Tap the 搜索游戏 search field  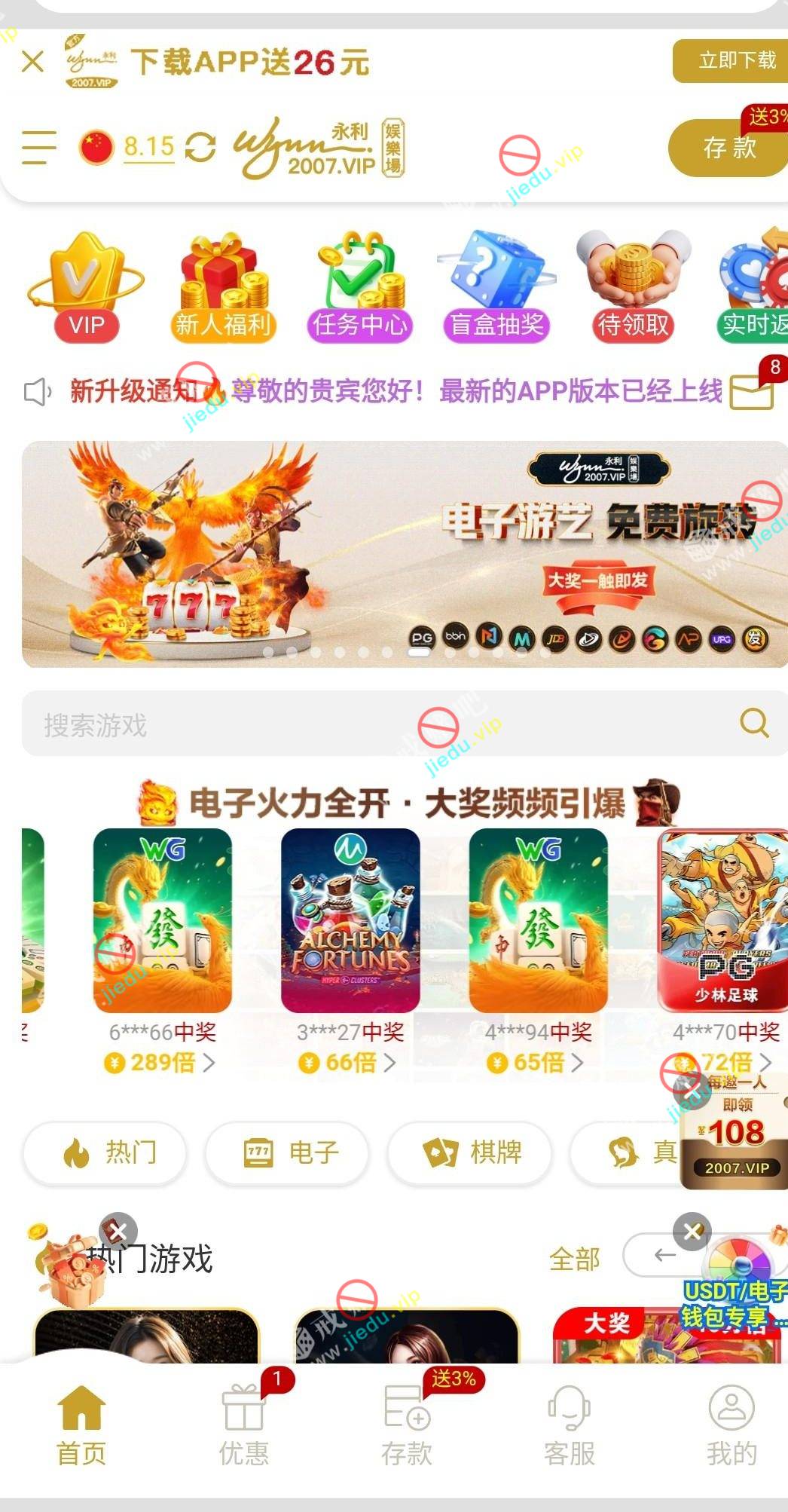point(377,724)
